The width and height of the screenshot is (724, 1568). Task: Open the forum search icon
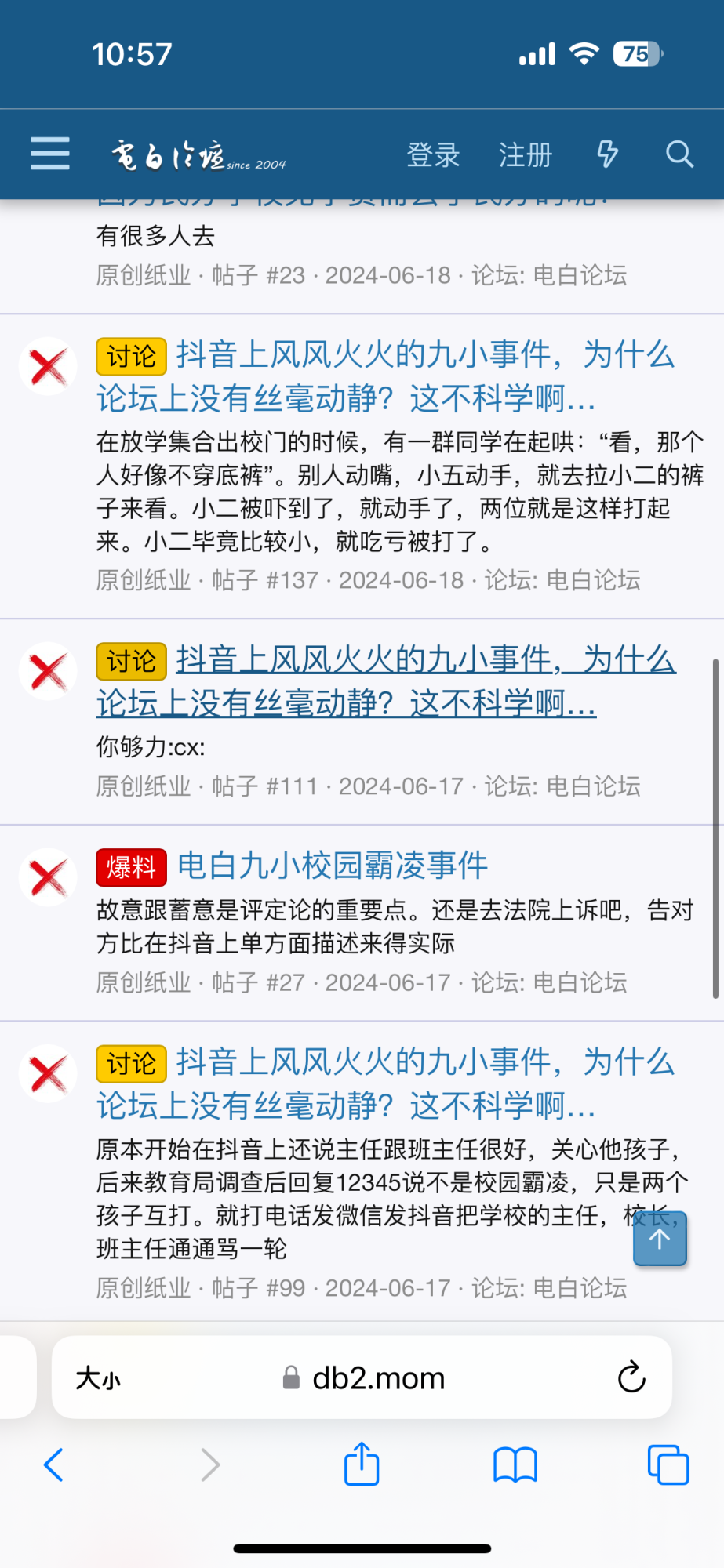679,154
